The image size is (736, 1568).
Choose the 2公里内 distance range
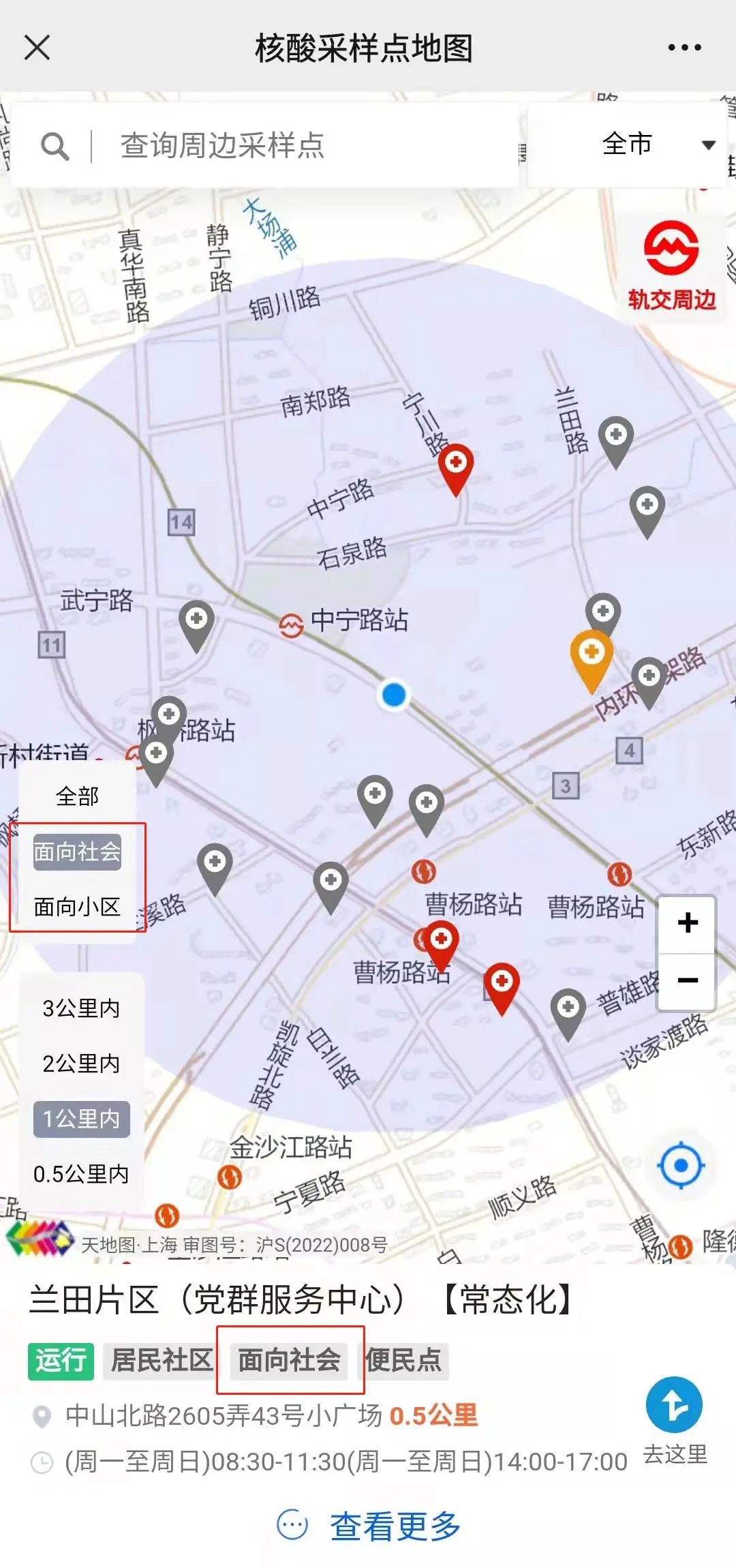click(x=81, y=1064)
